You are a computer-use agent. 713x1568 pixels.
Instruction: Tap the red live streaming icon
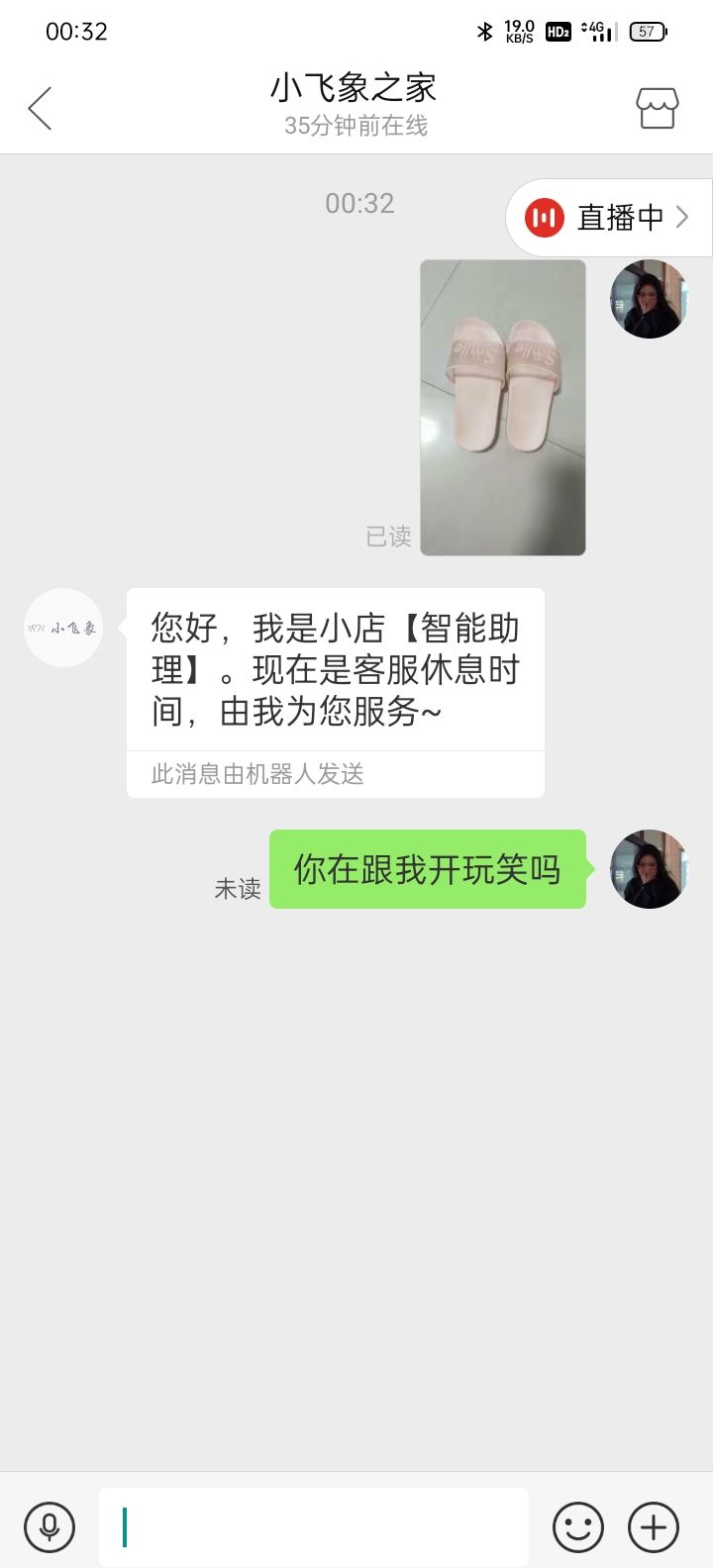pyautogui.click(x=542, y=217)
